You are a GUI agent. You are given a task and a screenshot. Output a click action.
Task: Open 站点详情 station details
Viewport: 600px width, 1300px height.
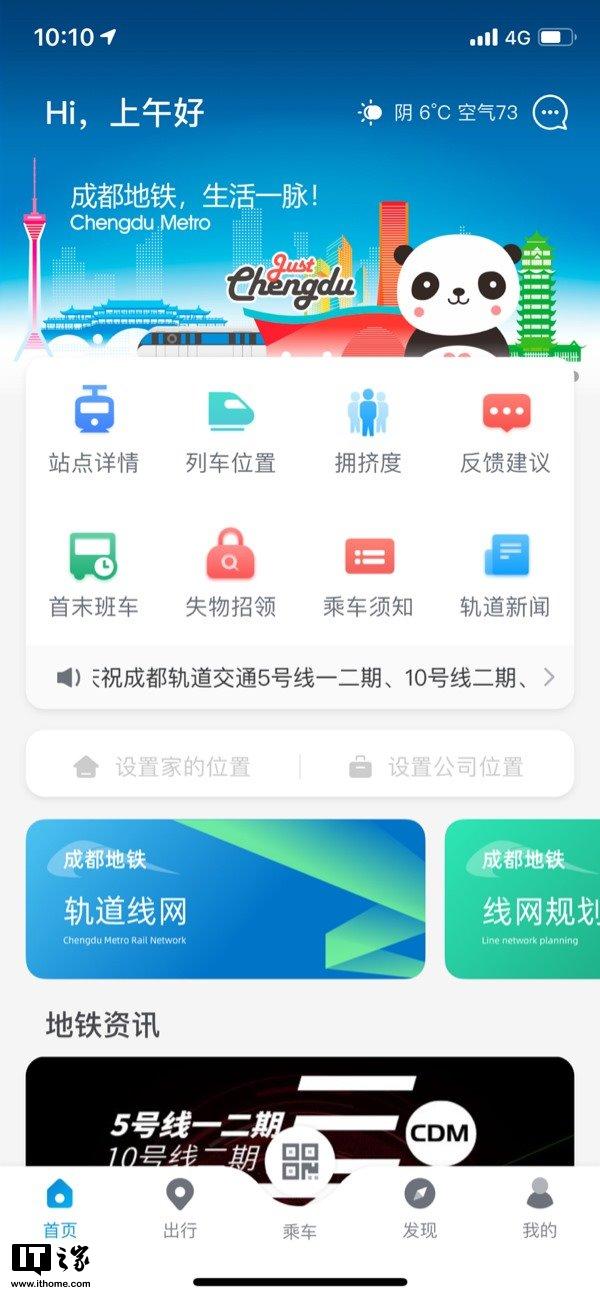[94, 431]
